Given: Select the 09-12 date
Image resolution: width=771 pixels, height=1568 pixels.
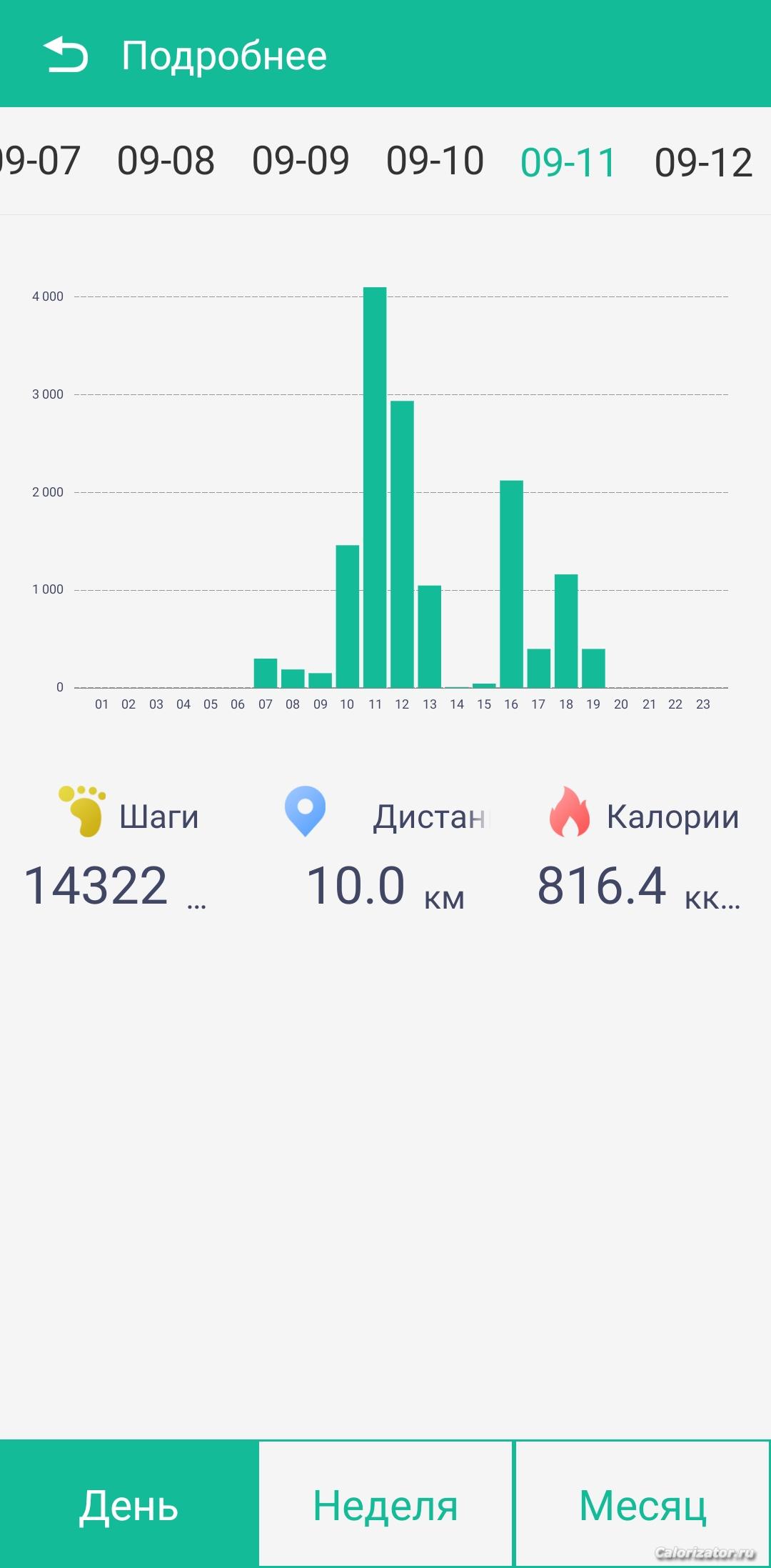Looking at the screenshot, I should click(x=703, y=162).
